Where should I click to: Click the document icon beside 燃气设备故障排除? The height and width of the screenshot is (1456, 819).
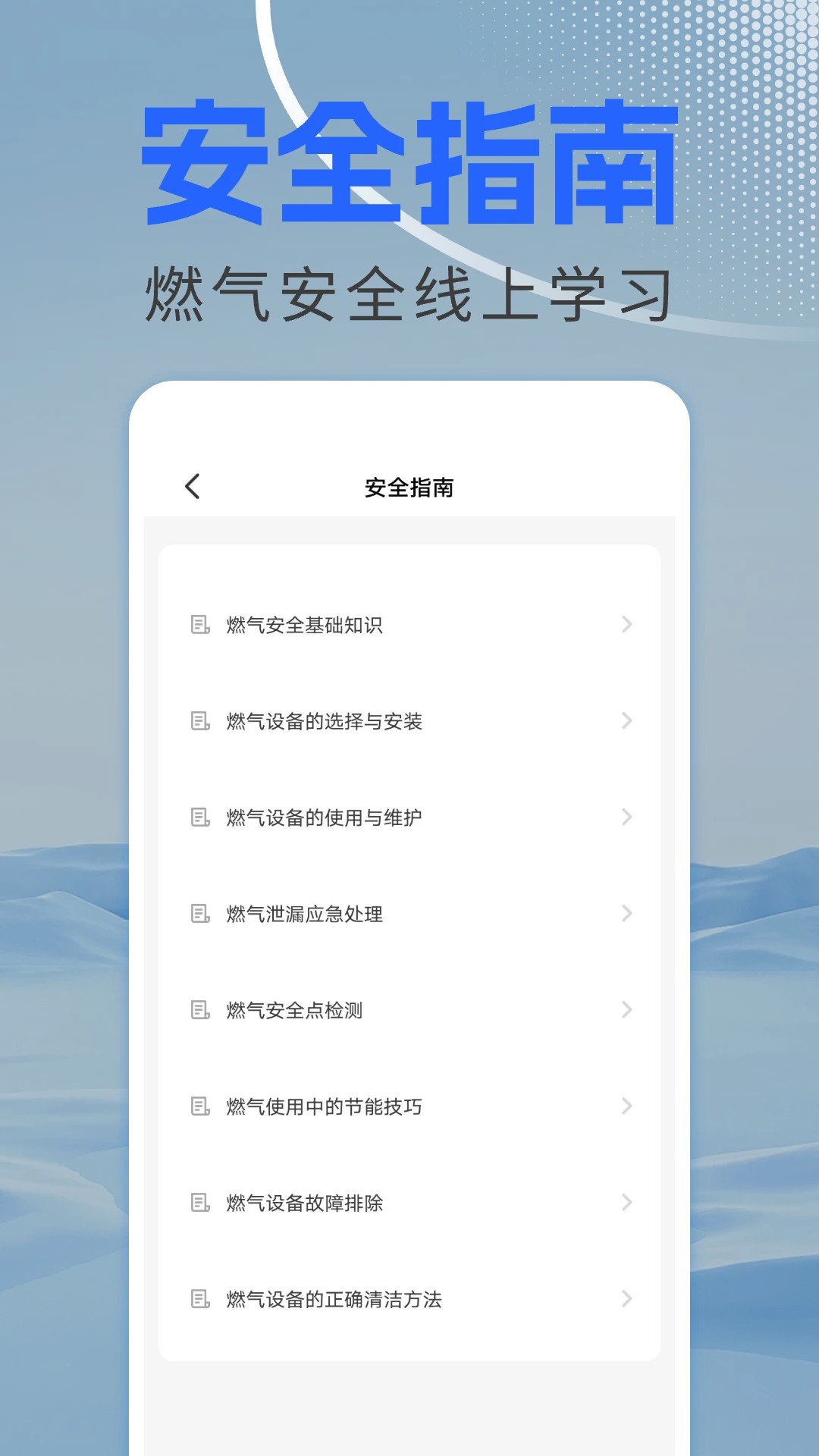coord(200,1203)
